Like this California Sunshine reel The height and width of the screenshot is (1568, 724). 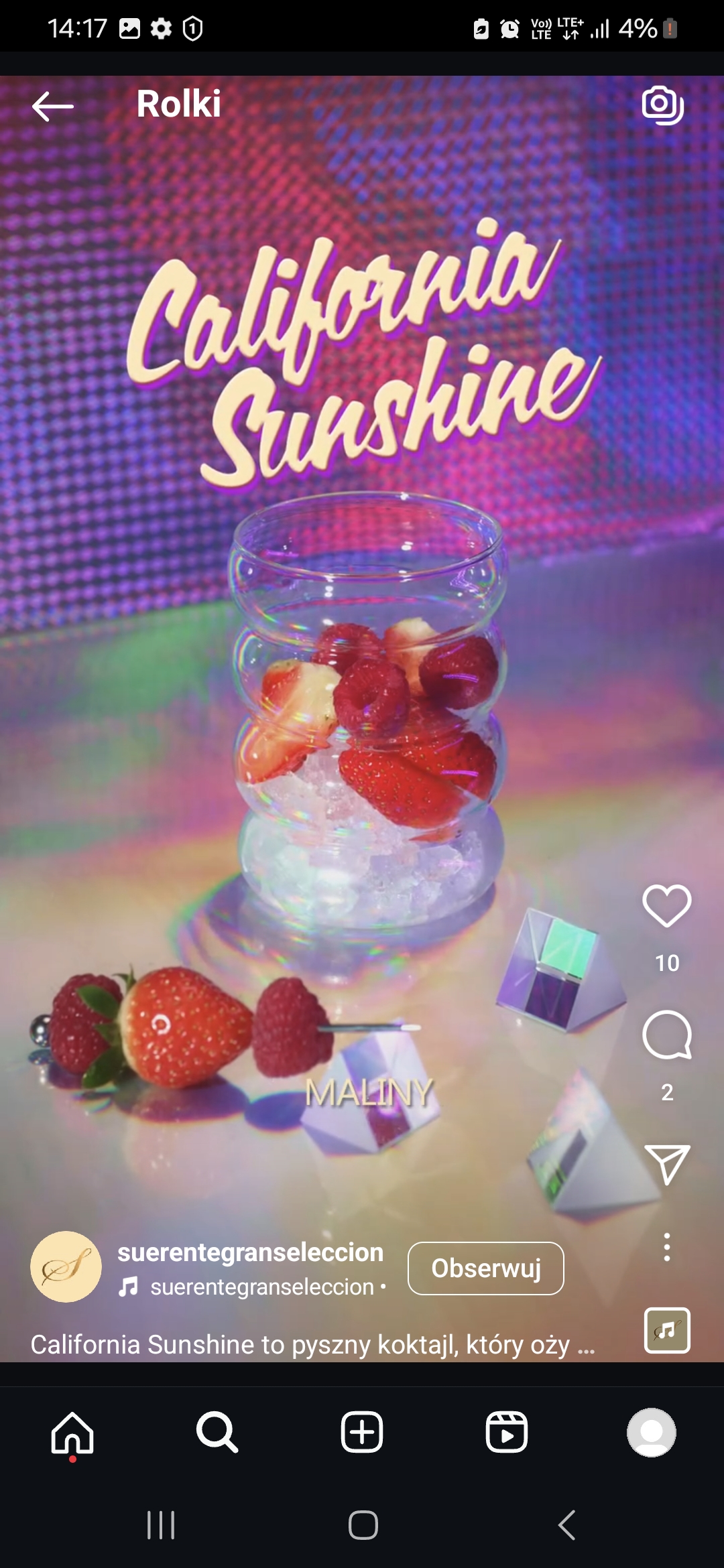point(666,906)
